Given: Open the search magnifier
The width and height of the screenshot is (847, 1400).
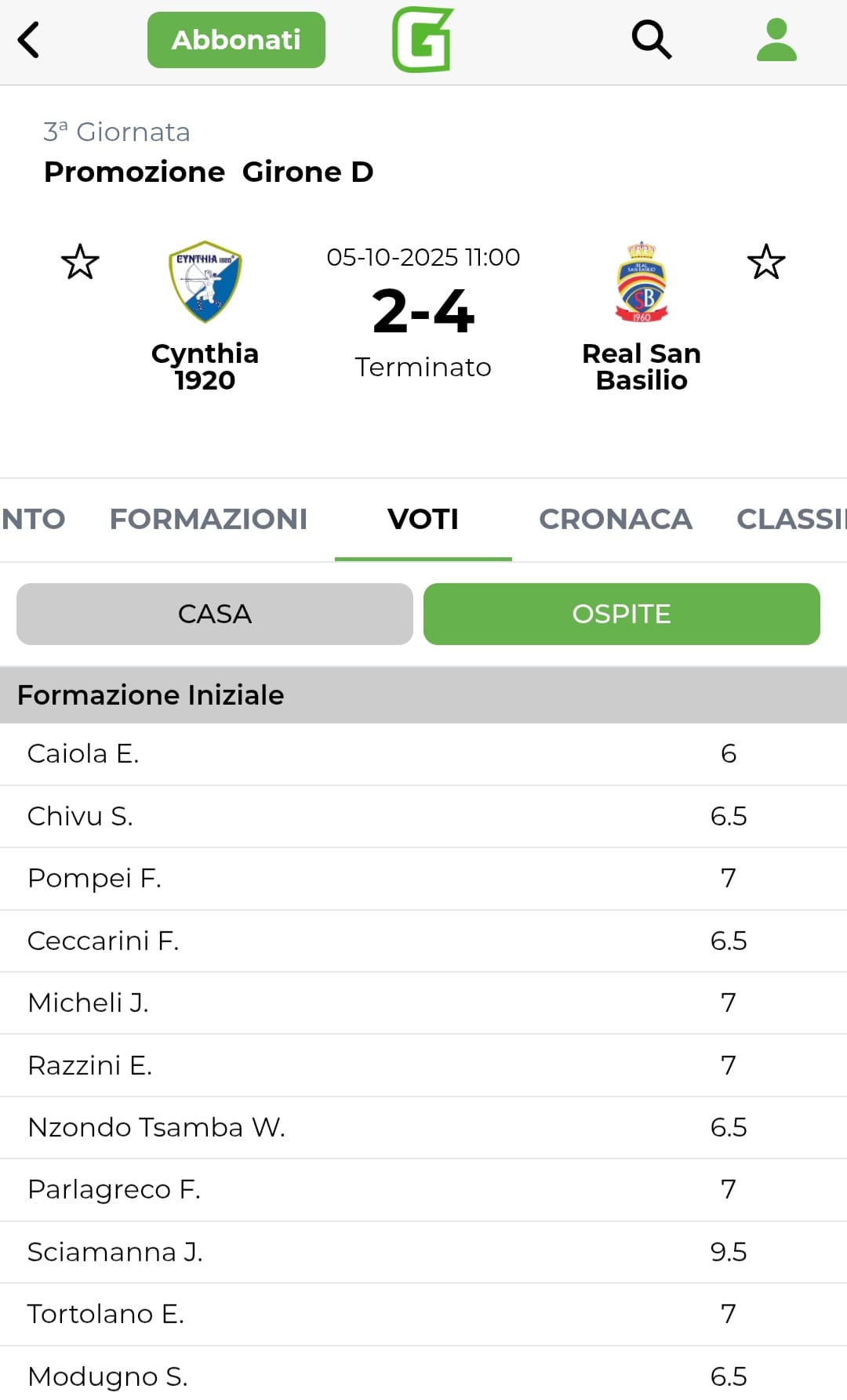Looking at the screenshot, I should (651, 40).
